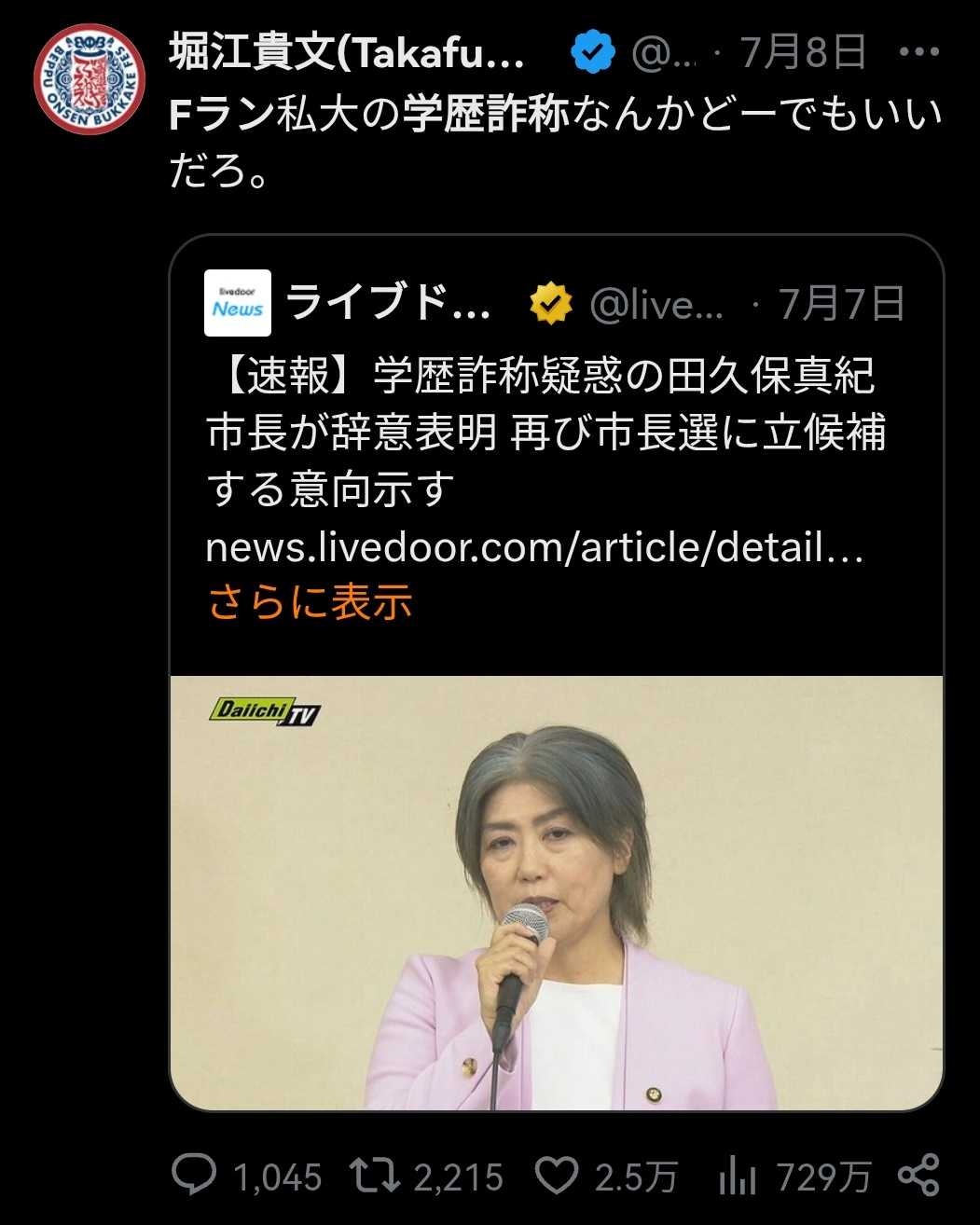Viewport: 980px width, 1225px height.
Task: Open the news.livedoor.com article link
Action: (x=533, y=547)
